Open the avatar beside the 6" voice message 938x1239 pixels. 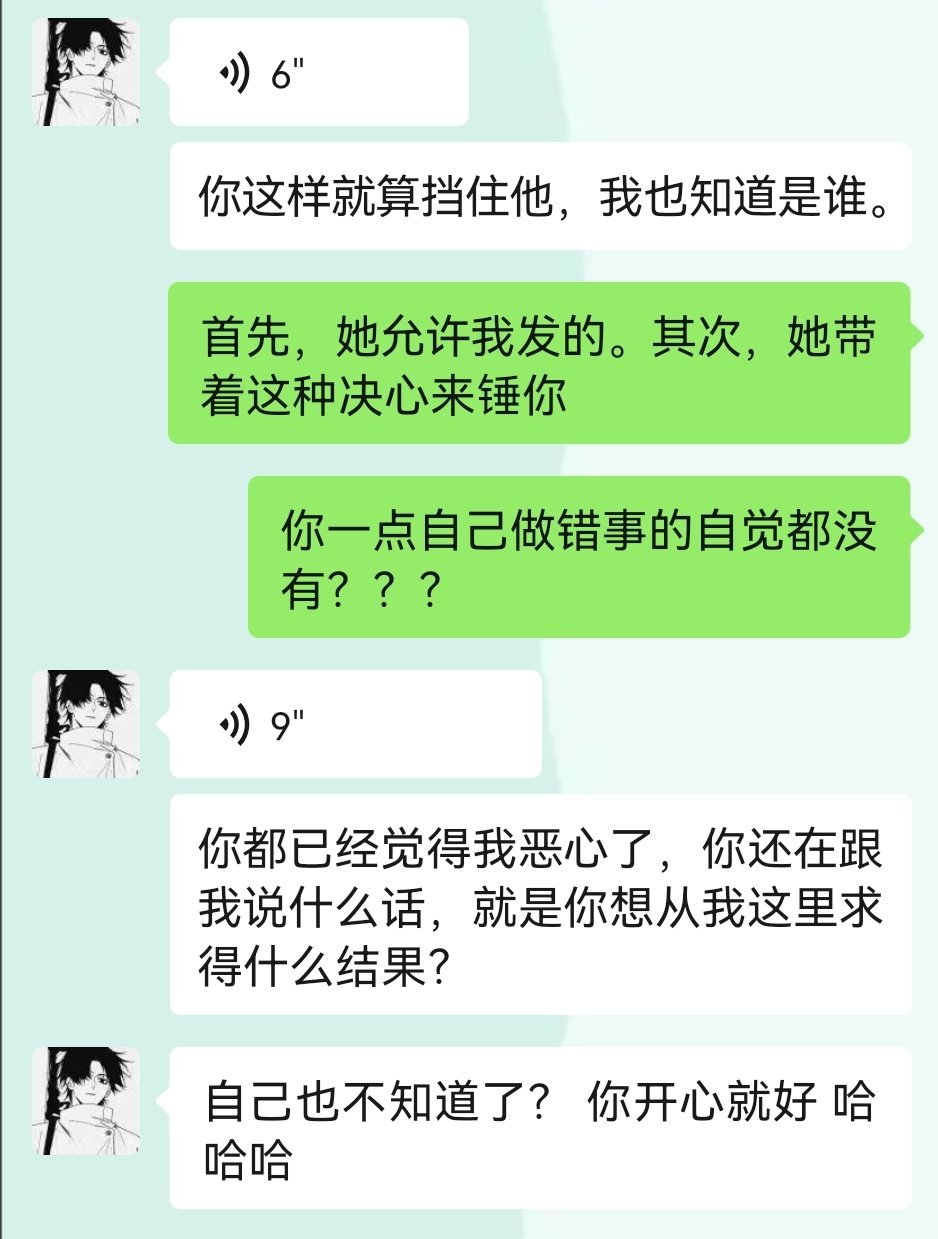click(x=86, y=72)
